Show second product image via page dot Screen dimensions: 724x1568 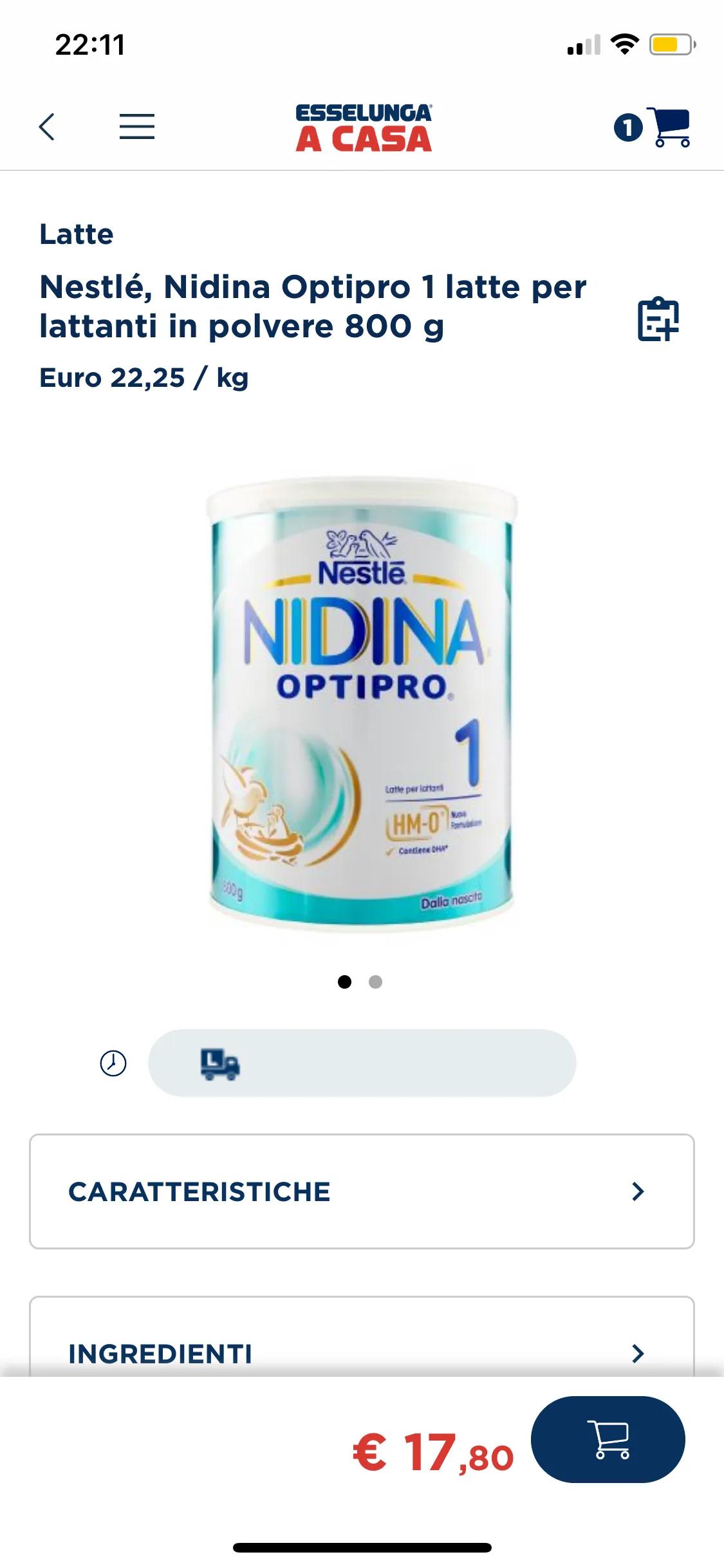(x=376, y=982)
